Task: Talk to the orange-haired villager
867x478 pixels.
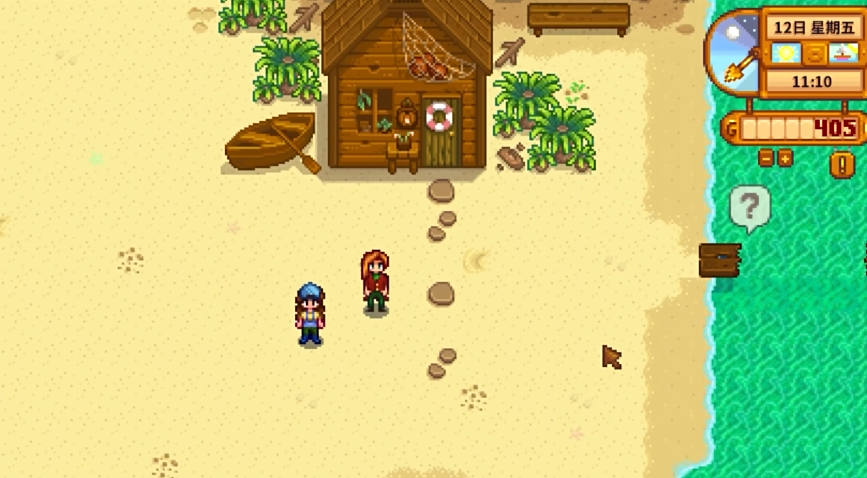Action: 375,283
